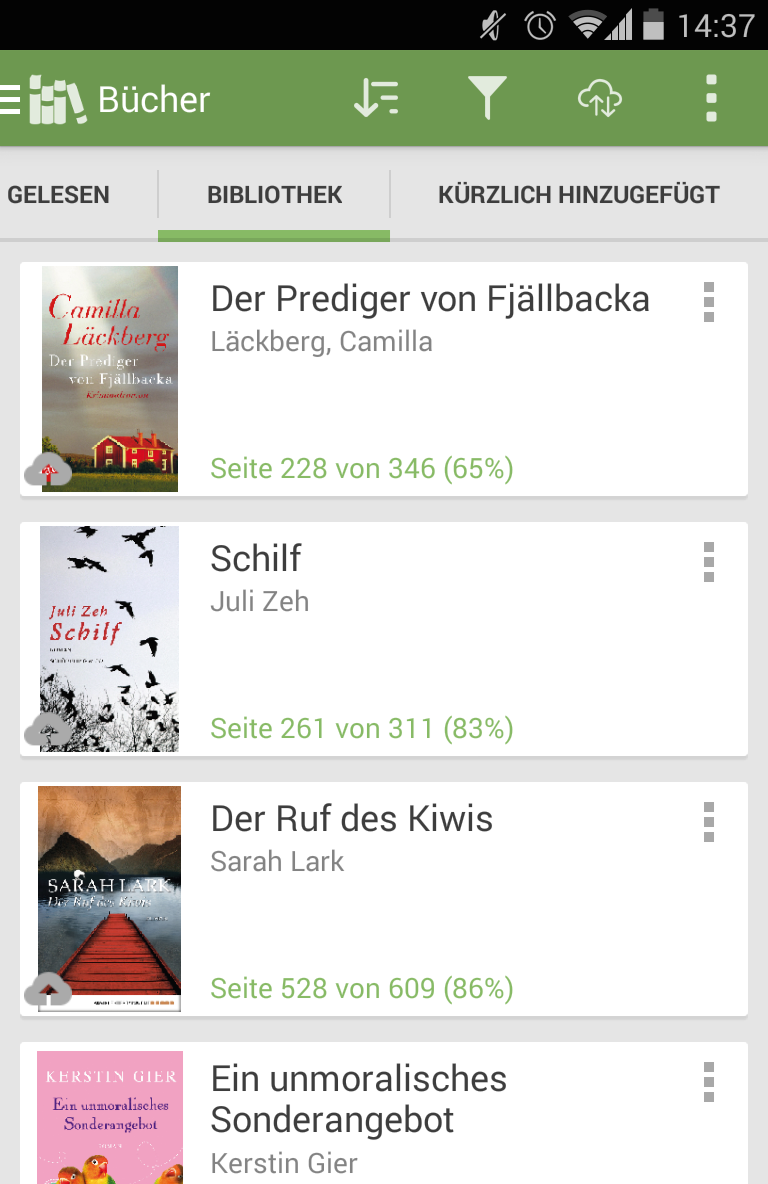Switch to Kürzlich hinzugefügt tab

[578, 195]
